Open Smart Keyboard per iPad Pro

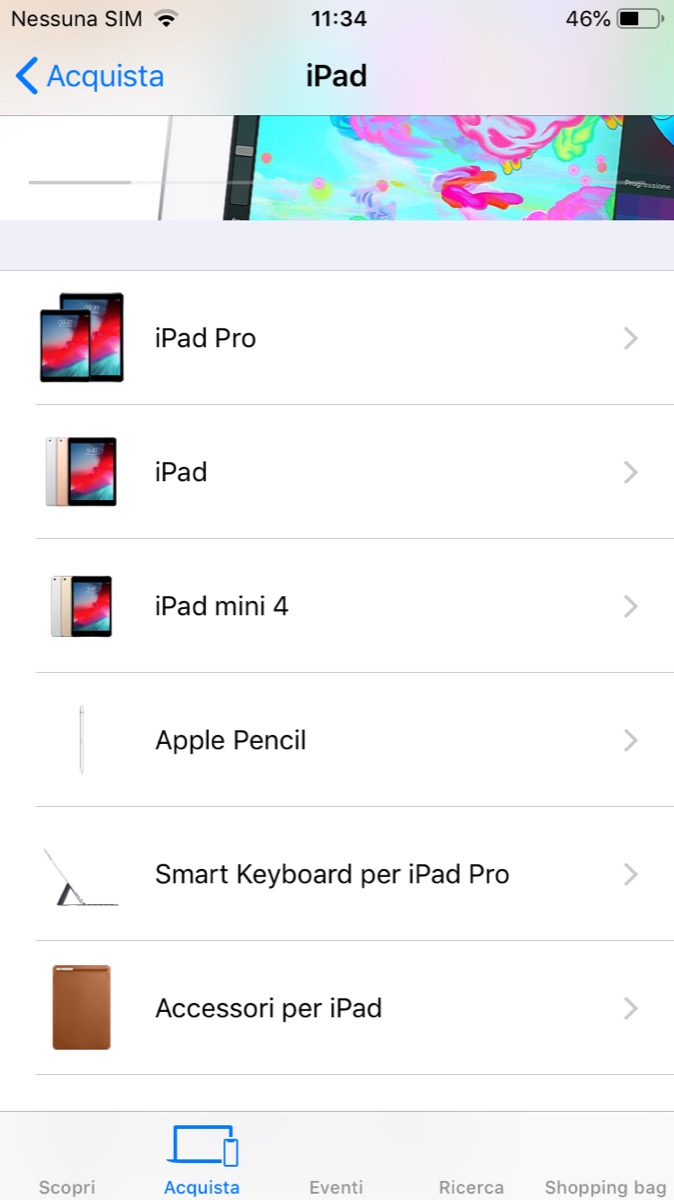click(337, 874)
